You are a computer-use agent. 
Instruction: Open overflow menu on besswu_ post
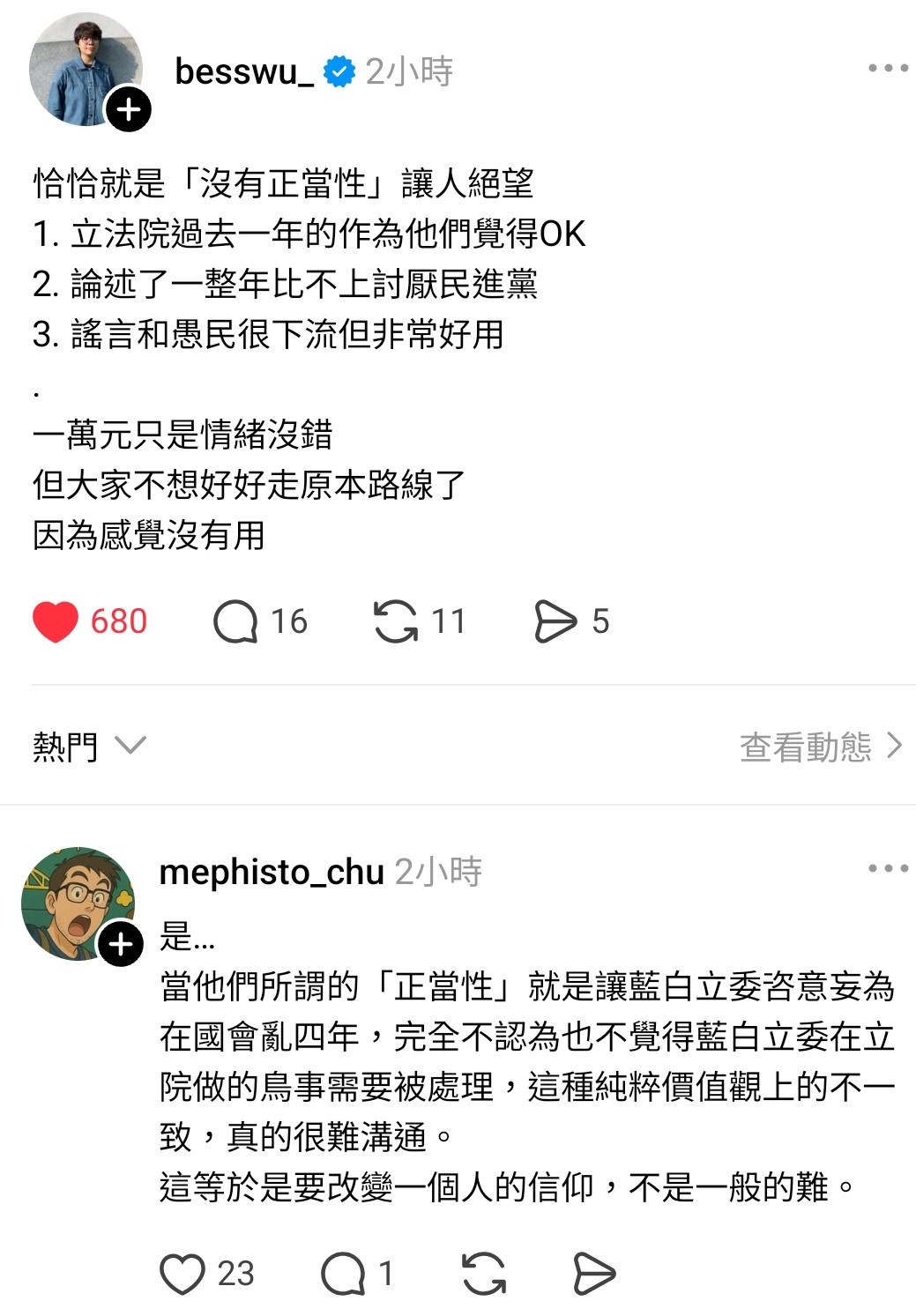tap(887, 68)
